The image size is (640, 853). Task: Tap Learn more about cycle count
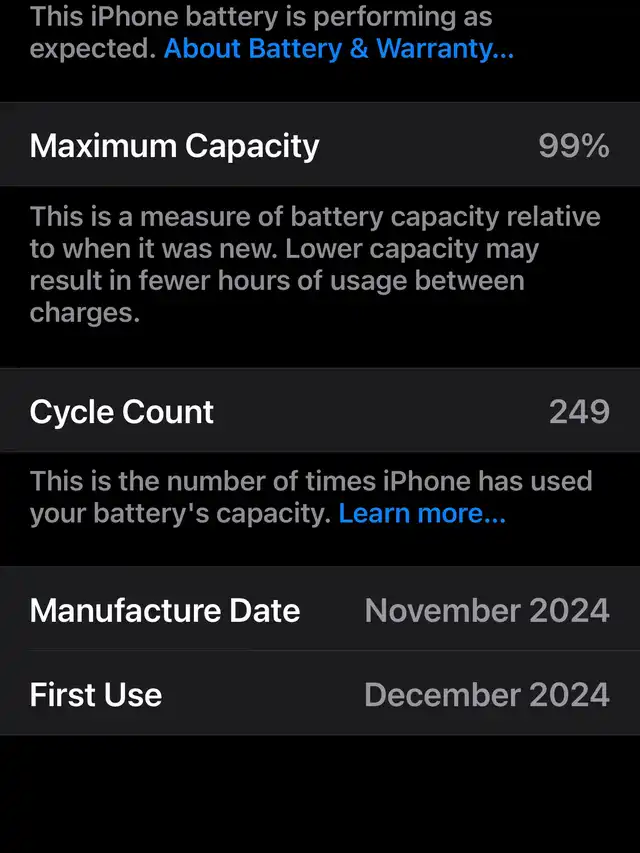[x=422, y=514]
